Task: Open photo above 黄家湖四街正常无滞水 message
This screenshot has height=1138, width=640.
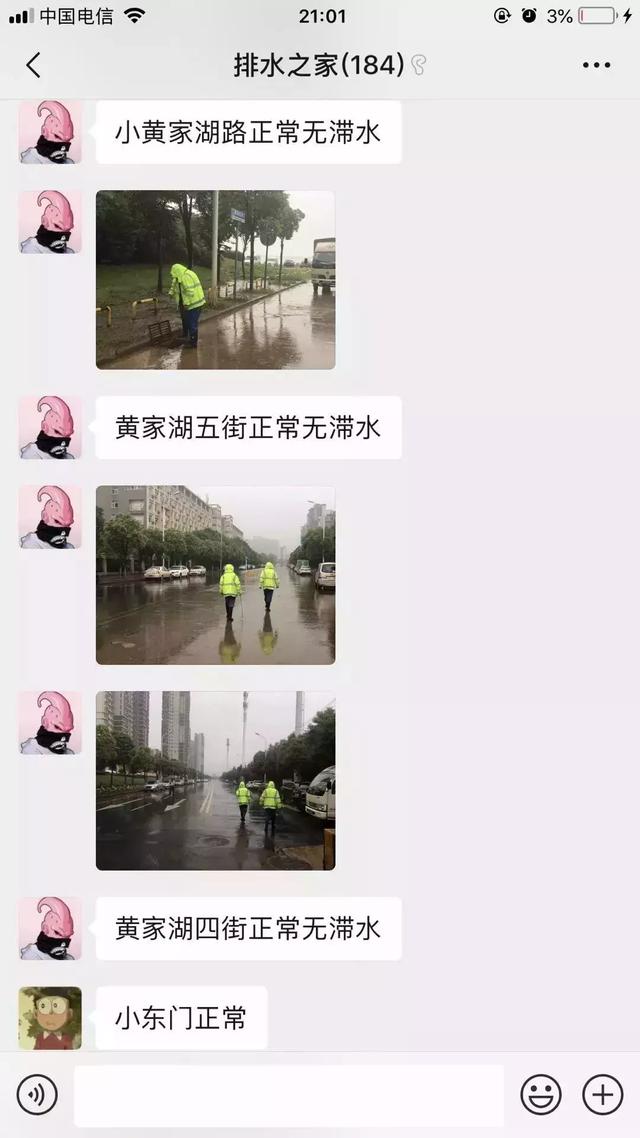Action: pyautogui.click(x=215, y=780)
